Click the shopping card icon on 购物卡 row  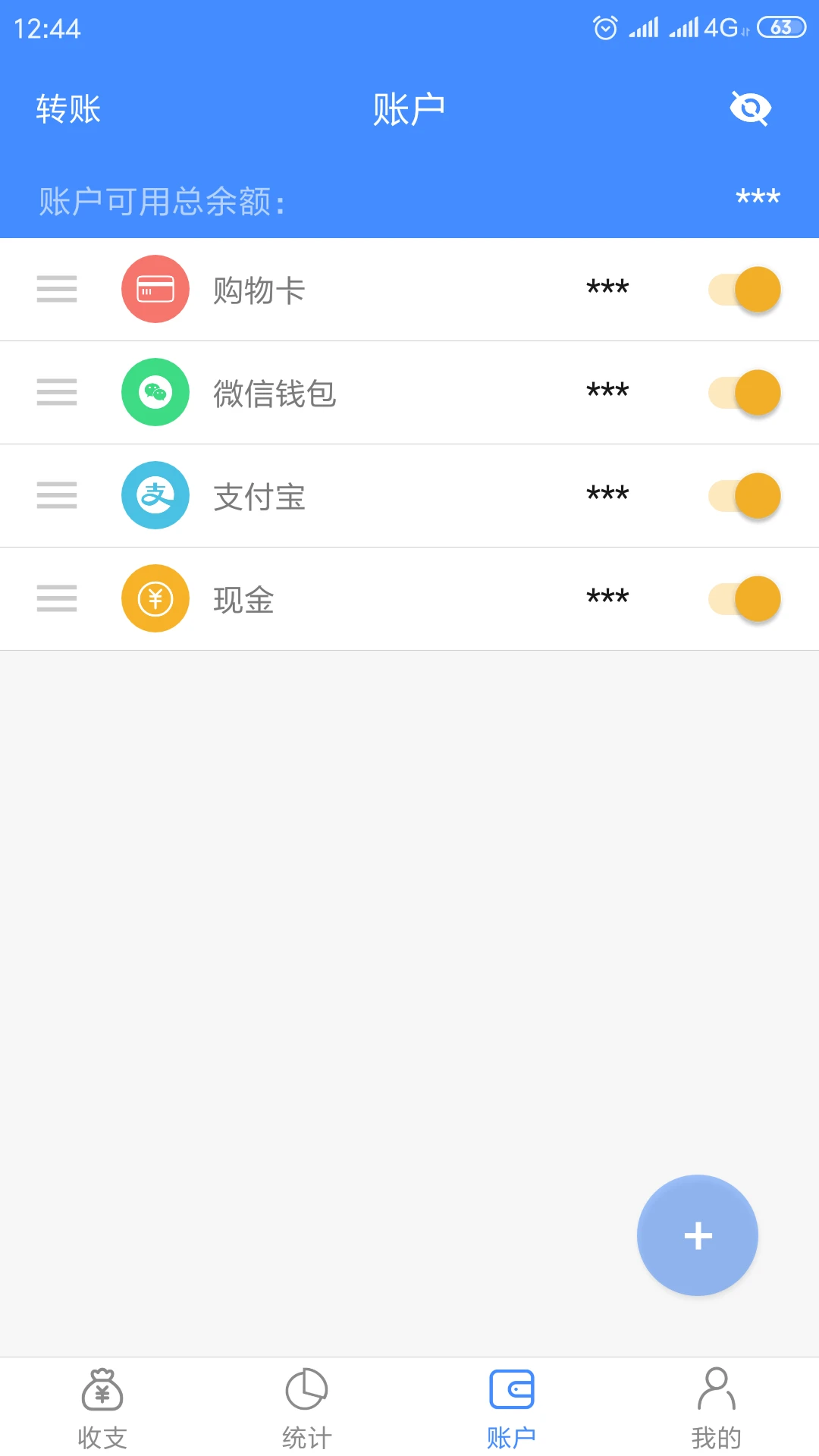[155, 289]
